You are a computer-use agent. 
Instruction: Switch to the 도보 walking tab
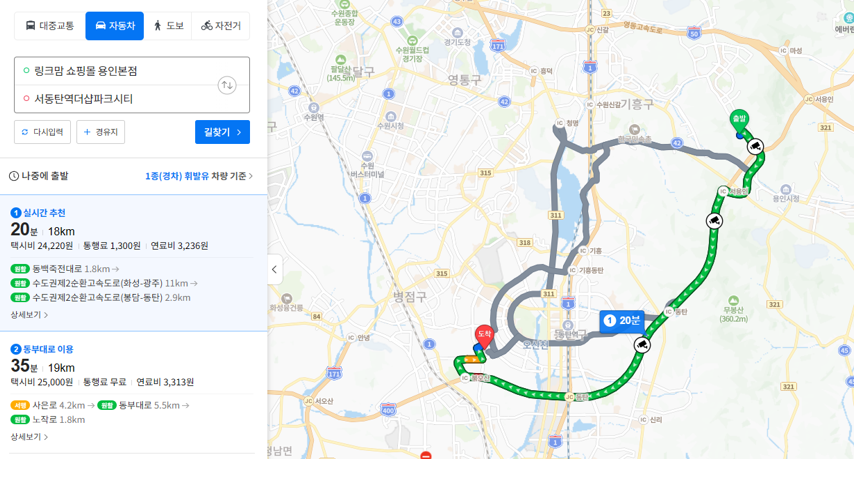coord(168,26)
